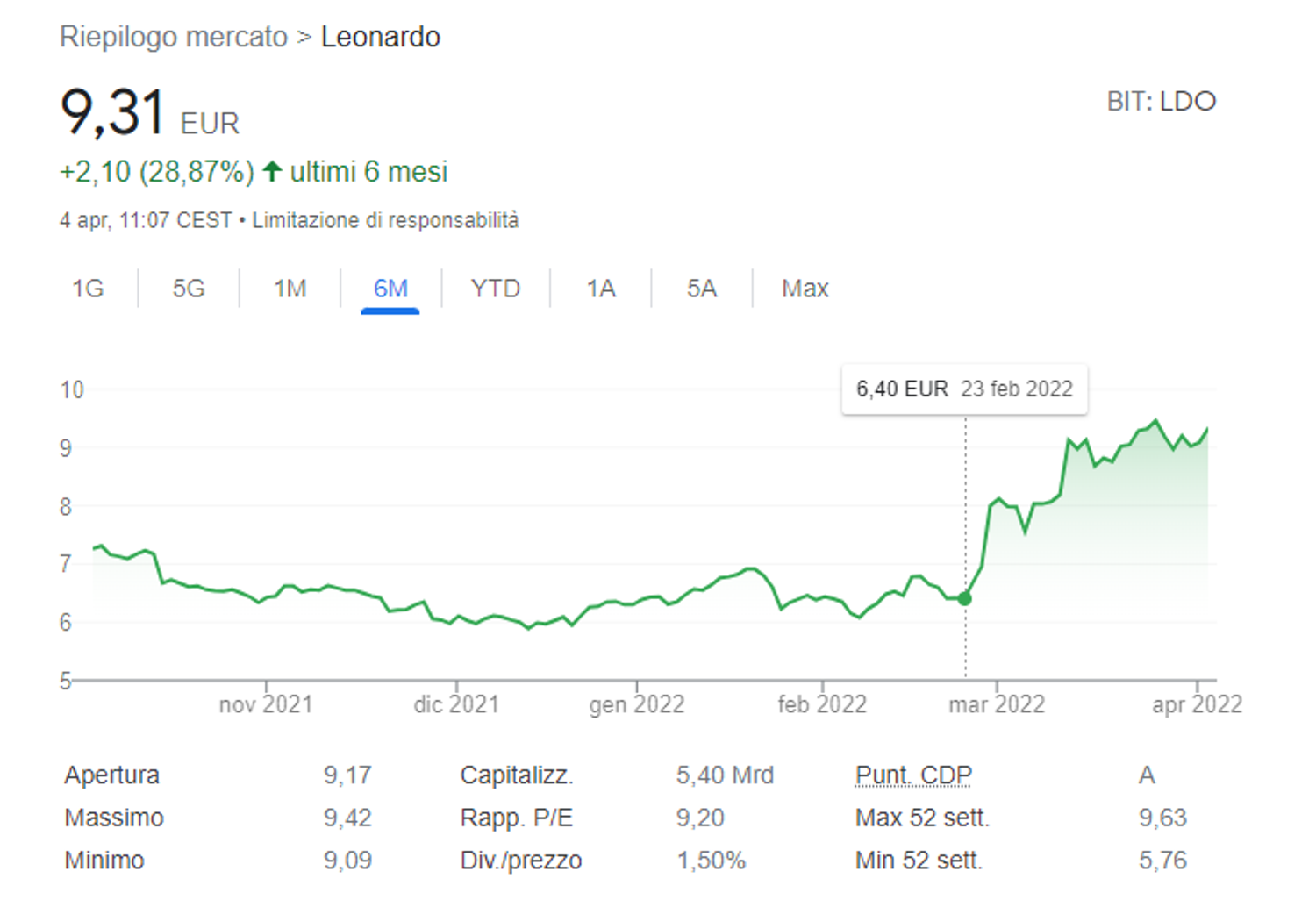The height and width of the screenshot is (907, 1316).
Task: Open the 5A time range
Action: pyautogui.click(x=702, y=289)
